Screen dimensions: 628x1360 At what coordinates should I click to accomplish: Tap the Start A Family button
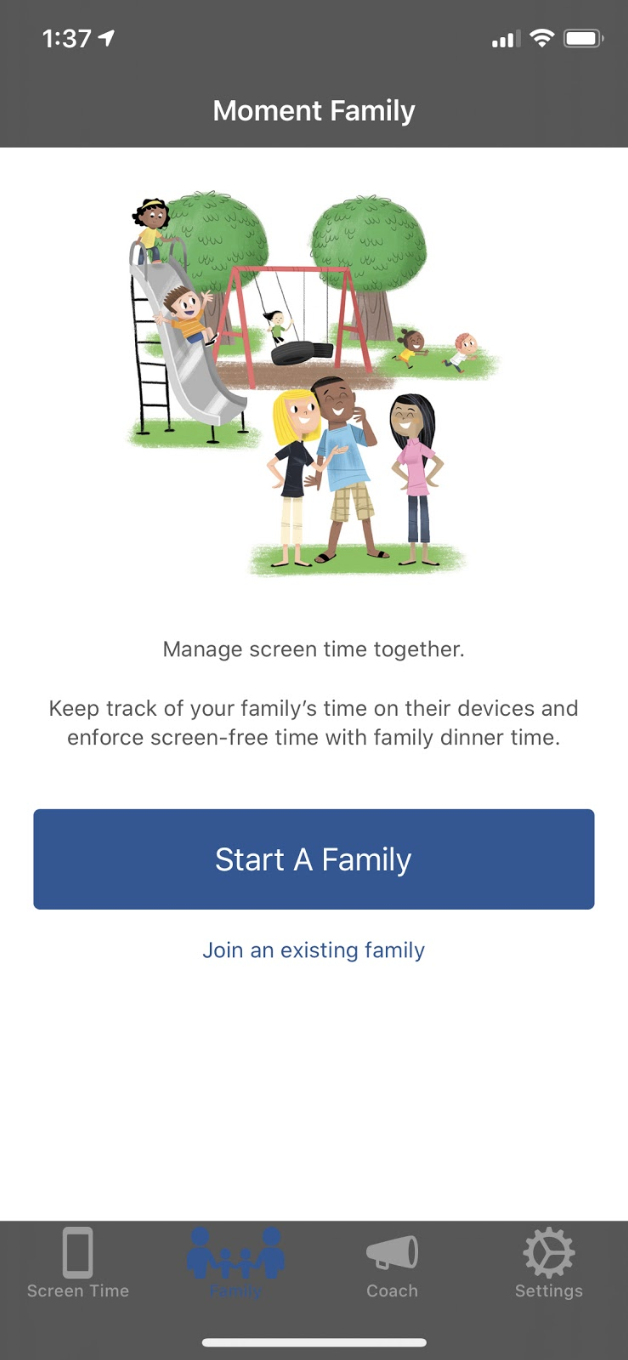click(x=314, y=859)
